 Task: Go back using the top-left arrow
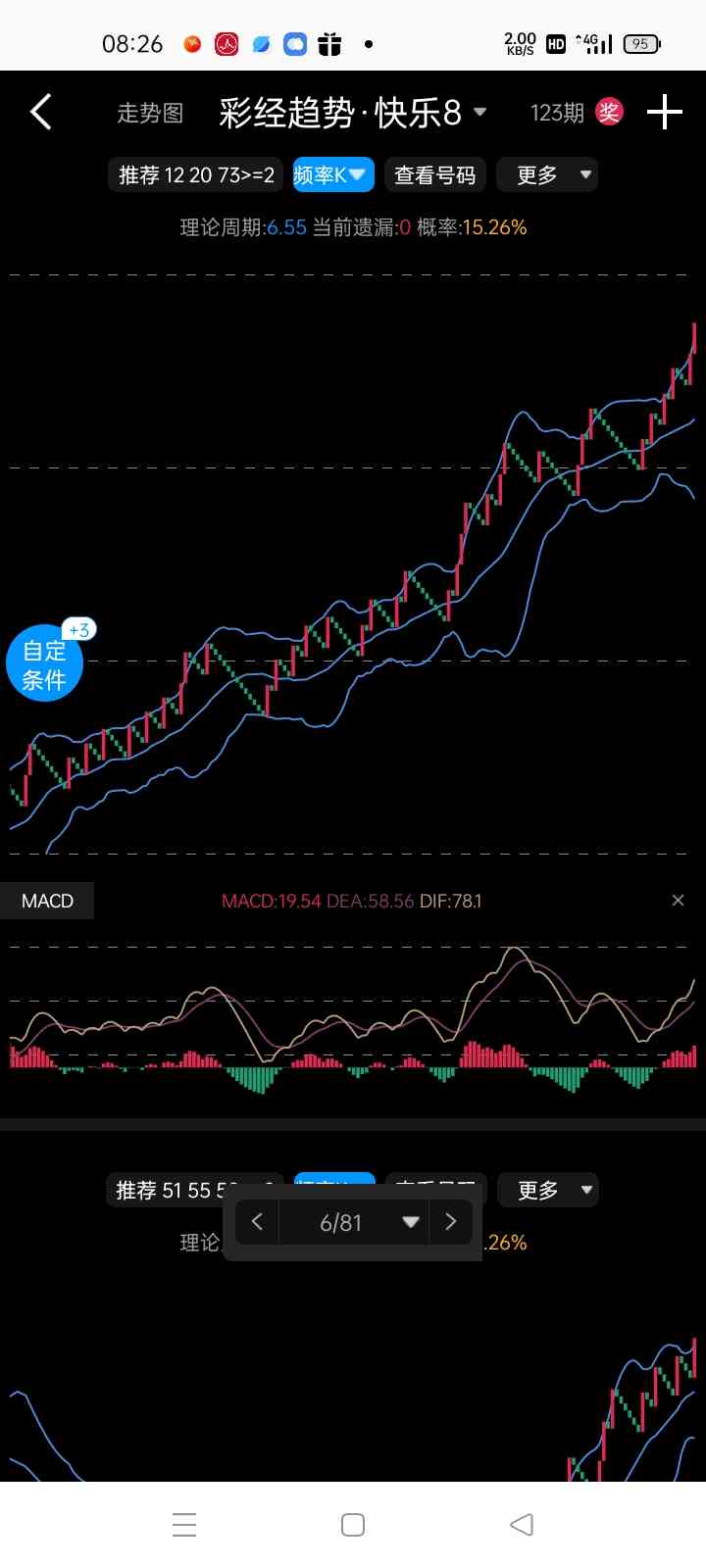tap(41, 113)
